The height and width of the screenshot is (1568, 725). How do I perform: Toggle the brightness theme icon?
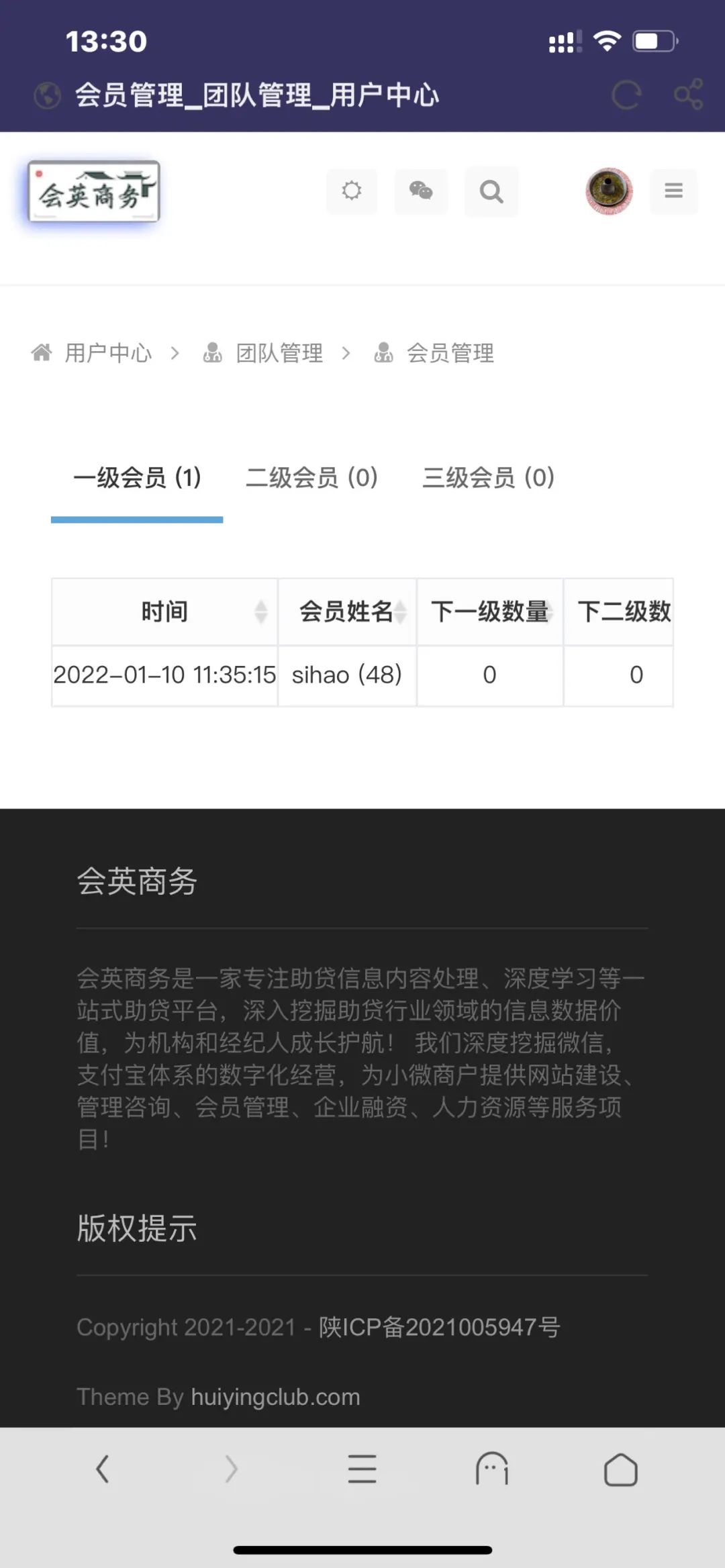coord(352,191)
